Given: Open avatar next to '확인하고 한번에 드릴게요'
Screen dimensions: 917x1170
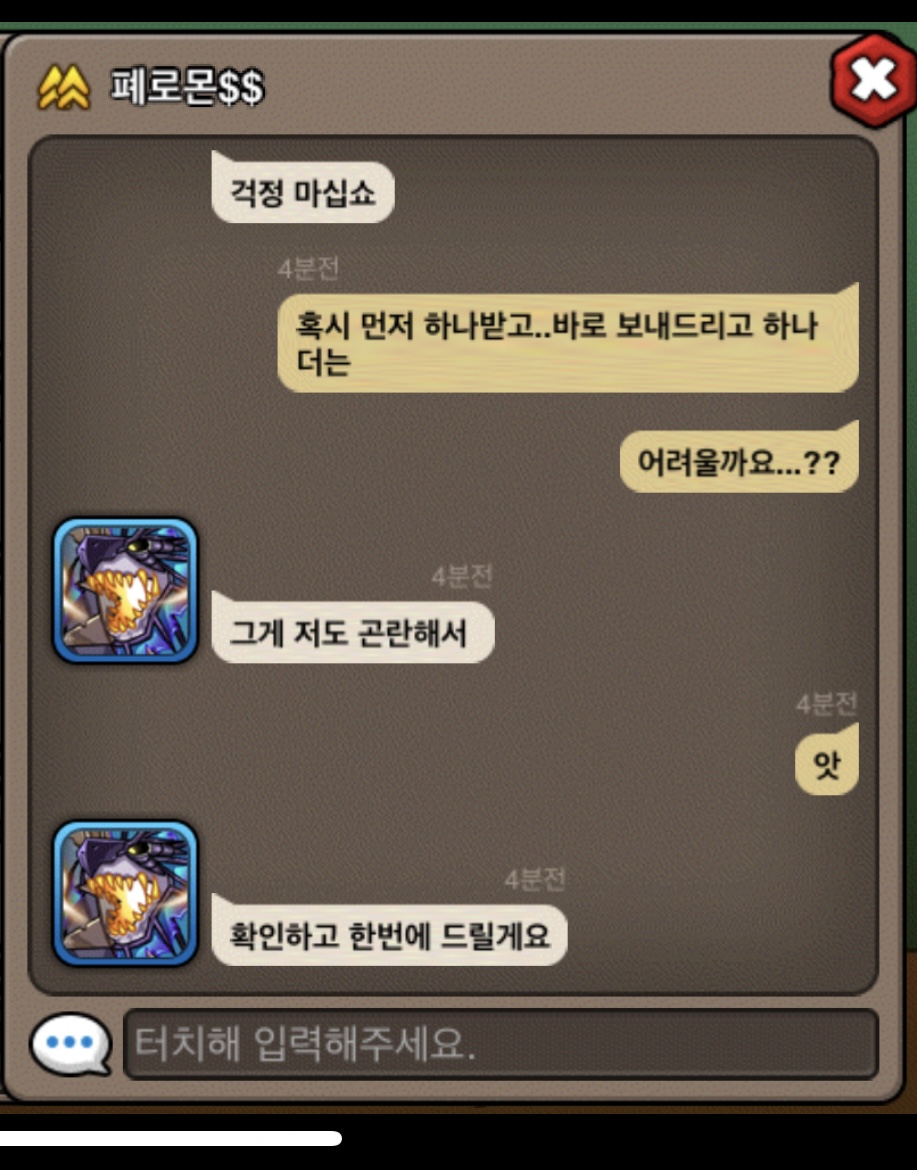Looking at the screenshot, I should 125,893.
